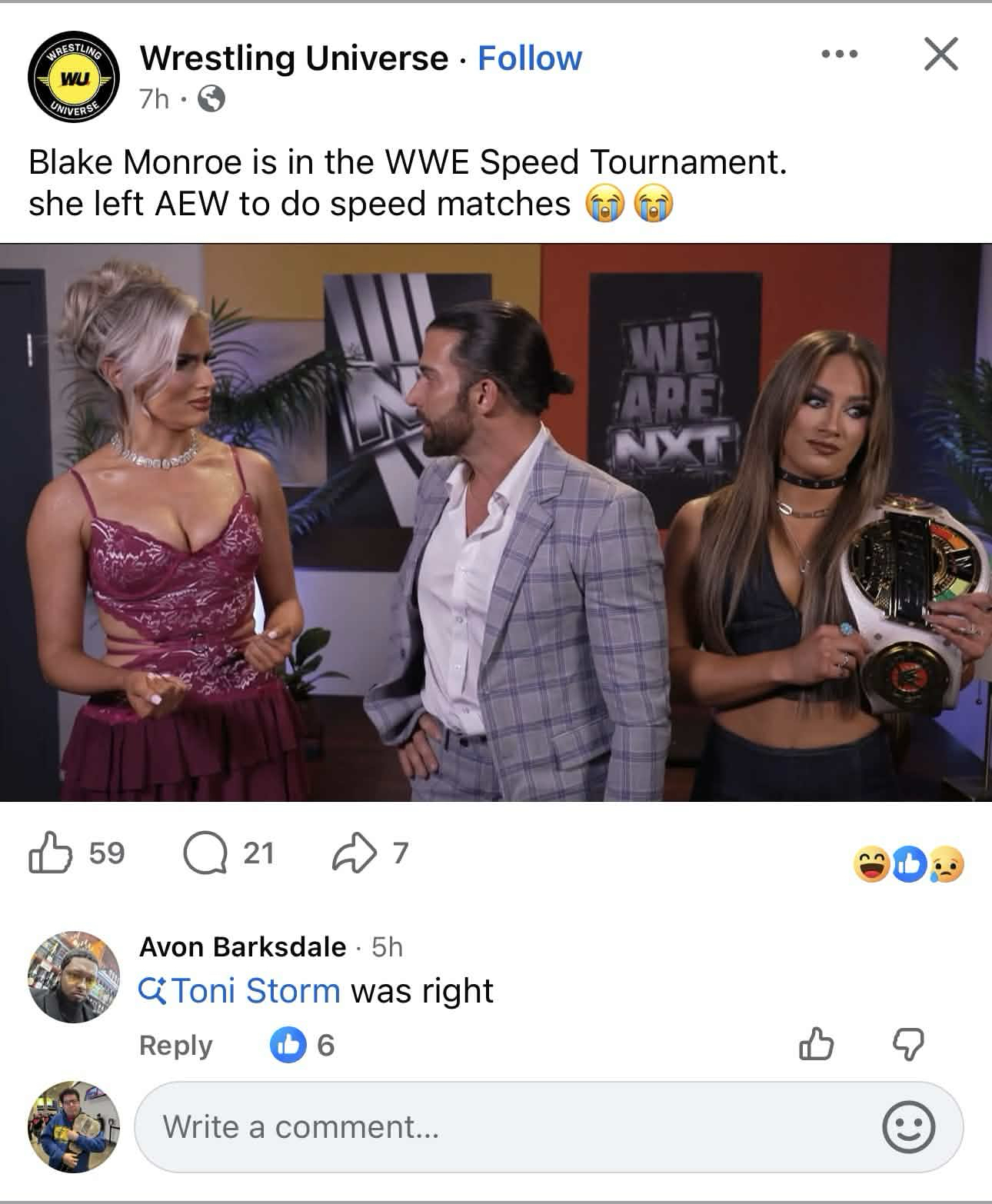Open the post's NXT photo
The width and height of the screenshot is (992, 1204).
496,523
